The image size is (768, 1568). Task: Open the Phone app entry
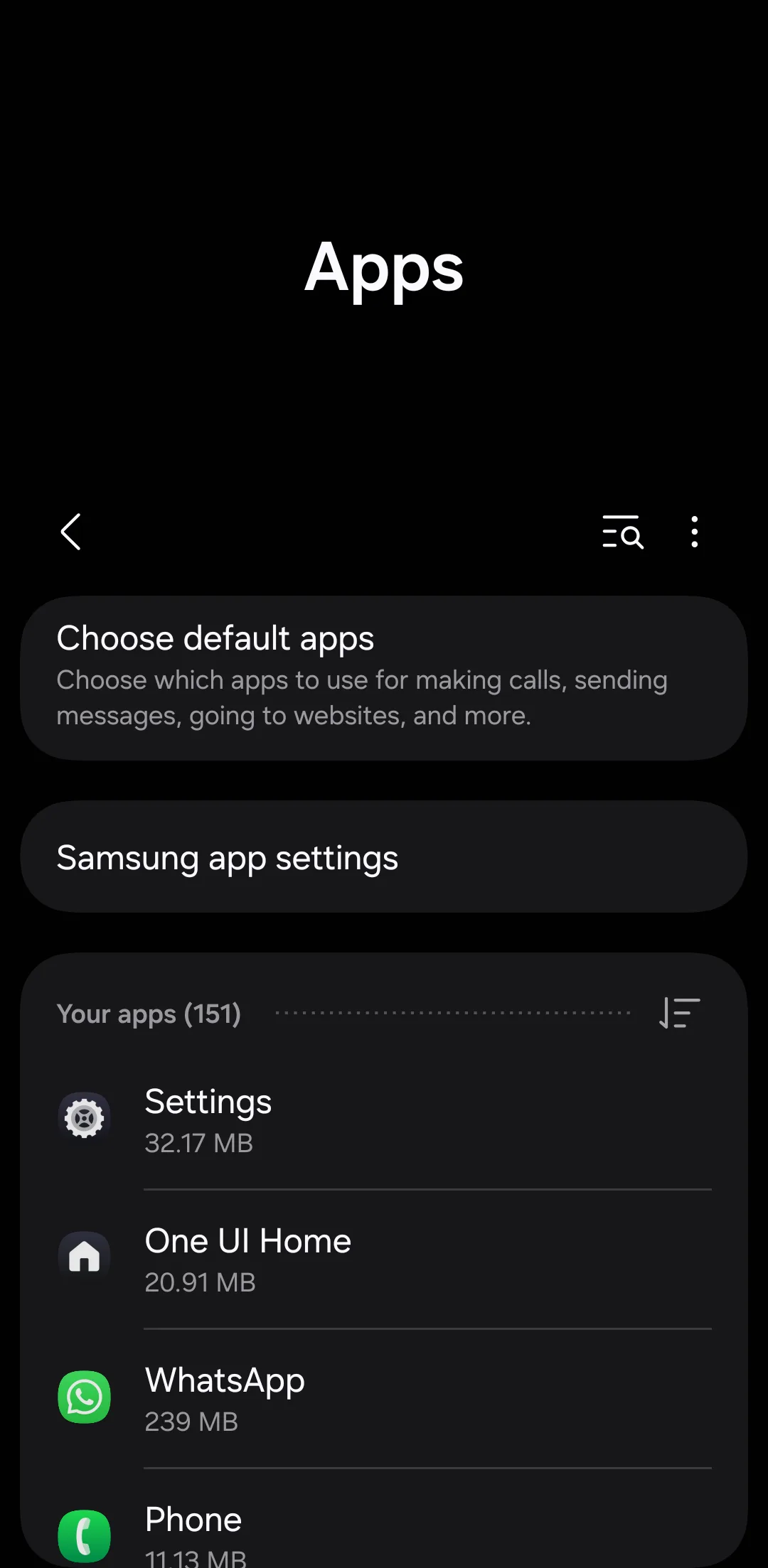click(384, 1532)
